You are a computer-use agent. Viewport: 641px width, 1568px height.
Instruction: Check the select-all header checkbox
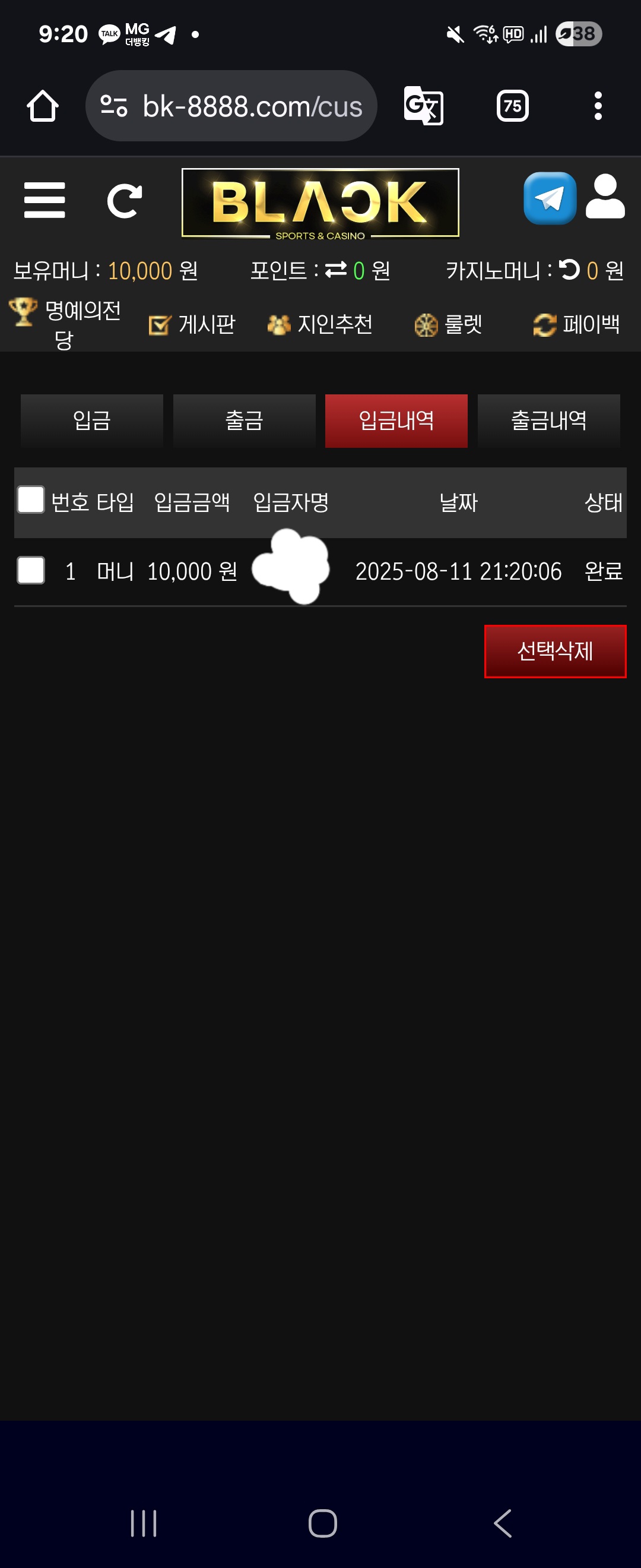tap(31, 500)
